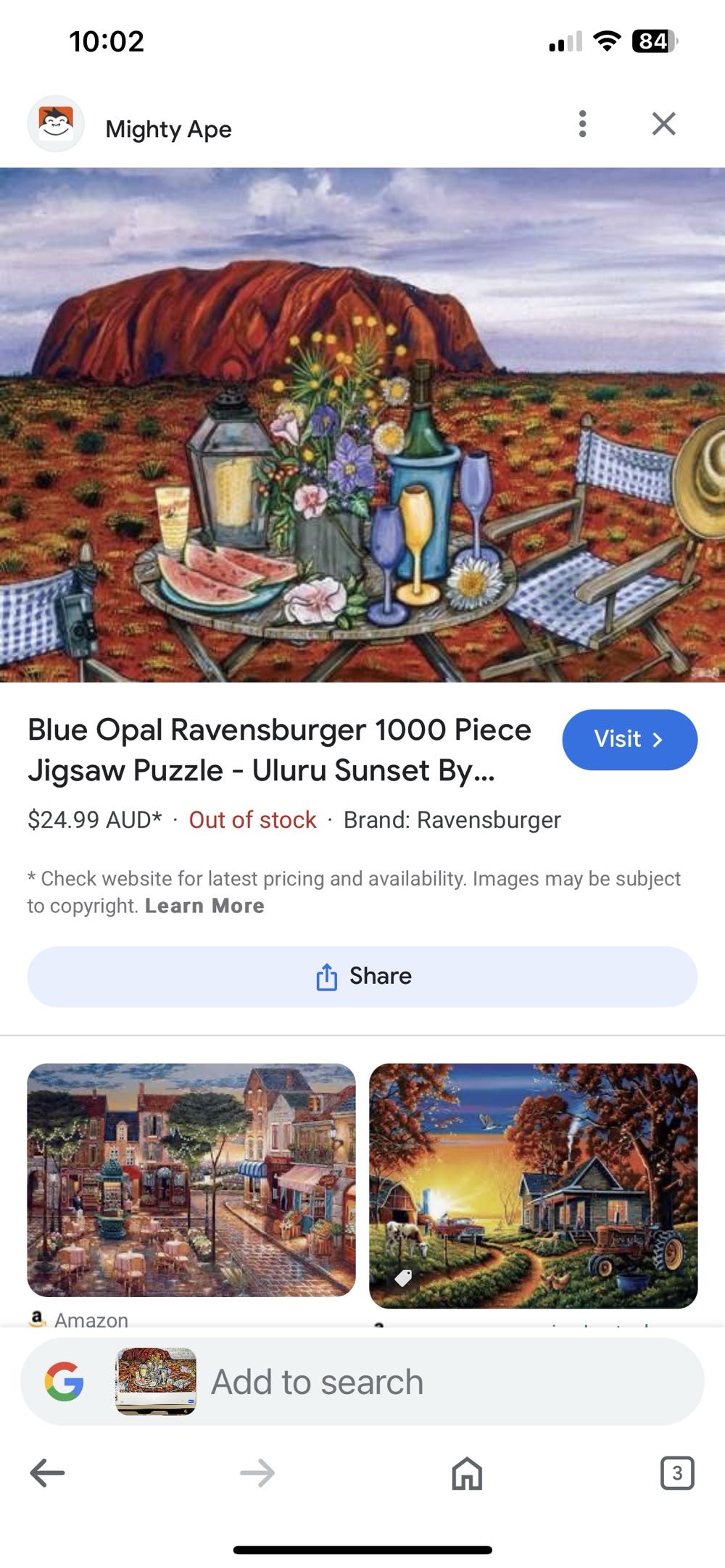Share this puzzle result

362,976
